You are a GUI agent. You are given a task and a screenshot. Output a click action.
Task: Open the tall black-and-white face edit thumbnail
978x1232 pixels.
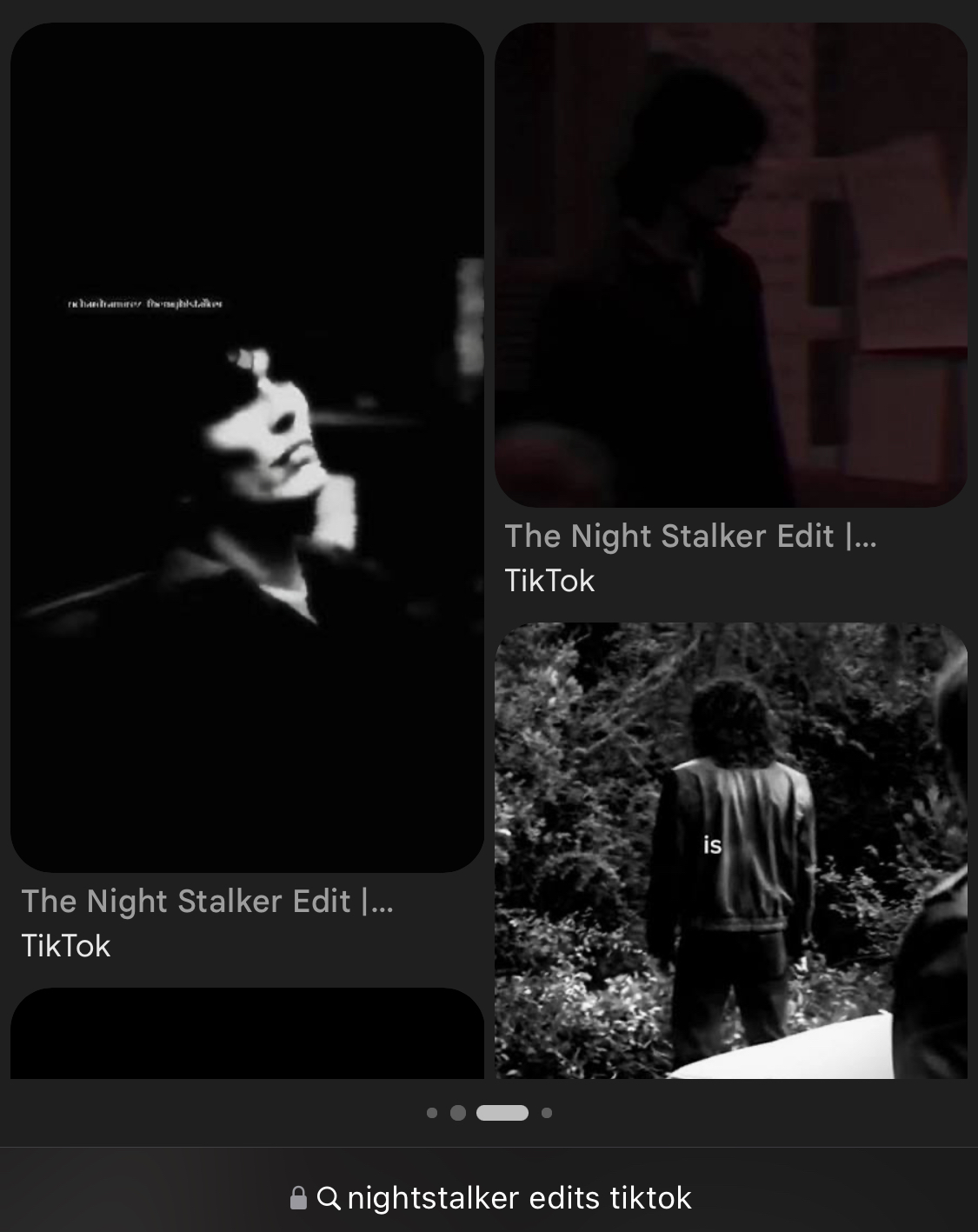(x=247, y=447)
